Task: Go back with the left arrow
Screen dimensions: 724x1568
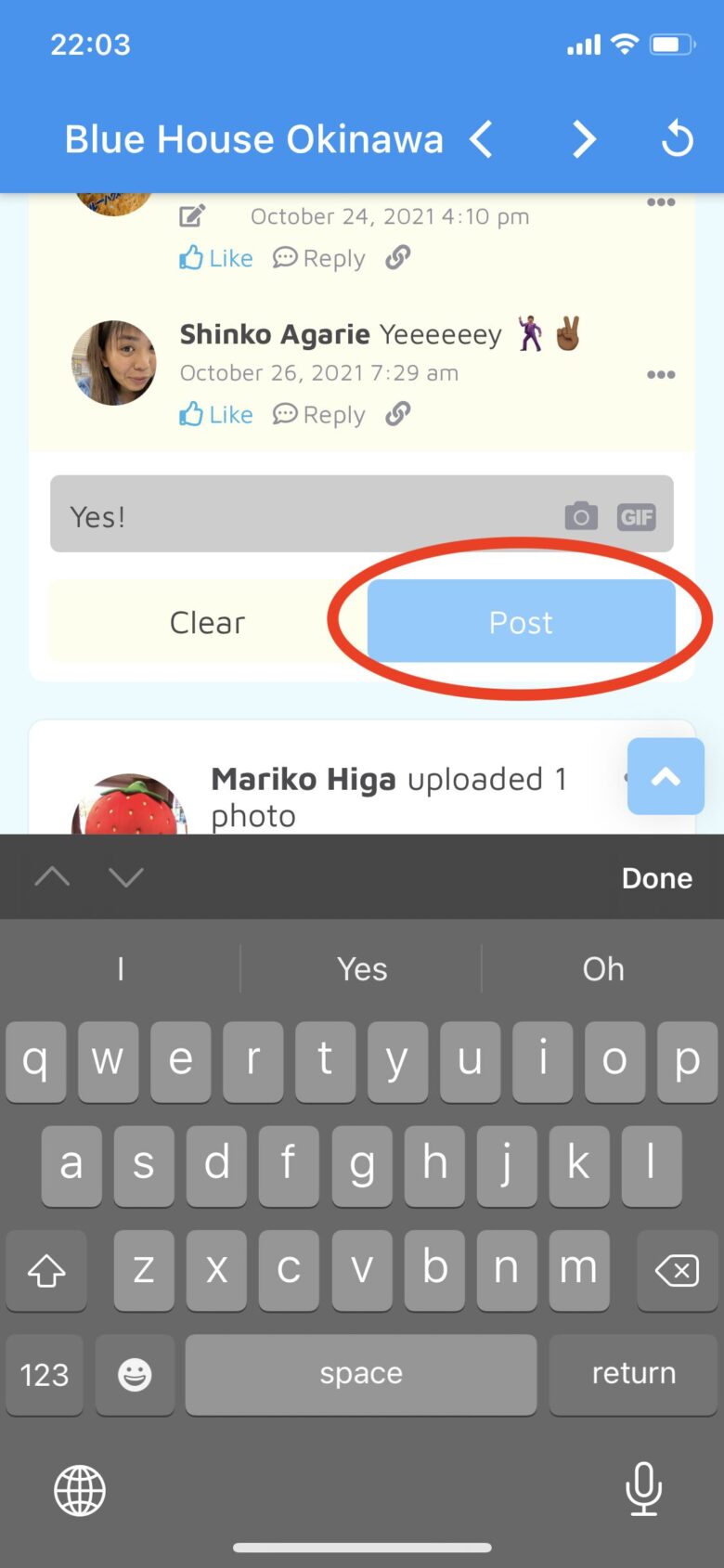Action: [481, 140]
